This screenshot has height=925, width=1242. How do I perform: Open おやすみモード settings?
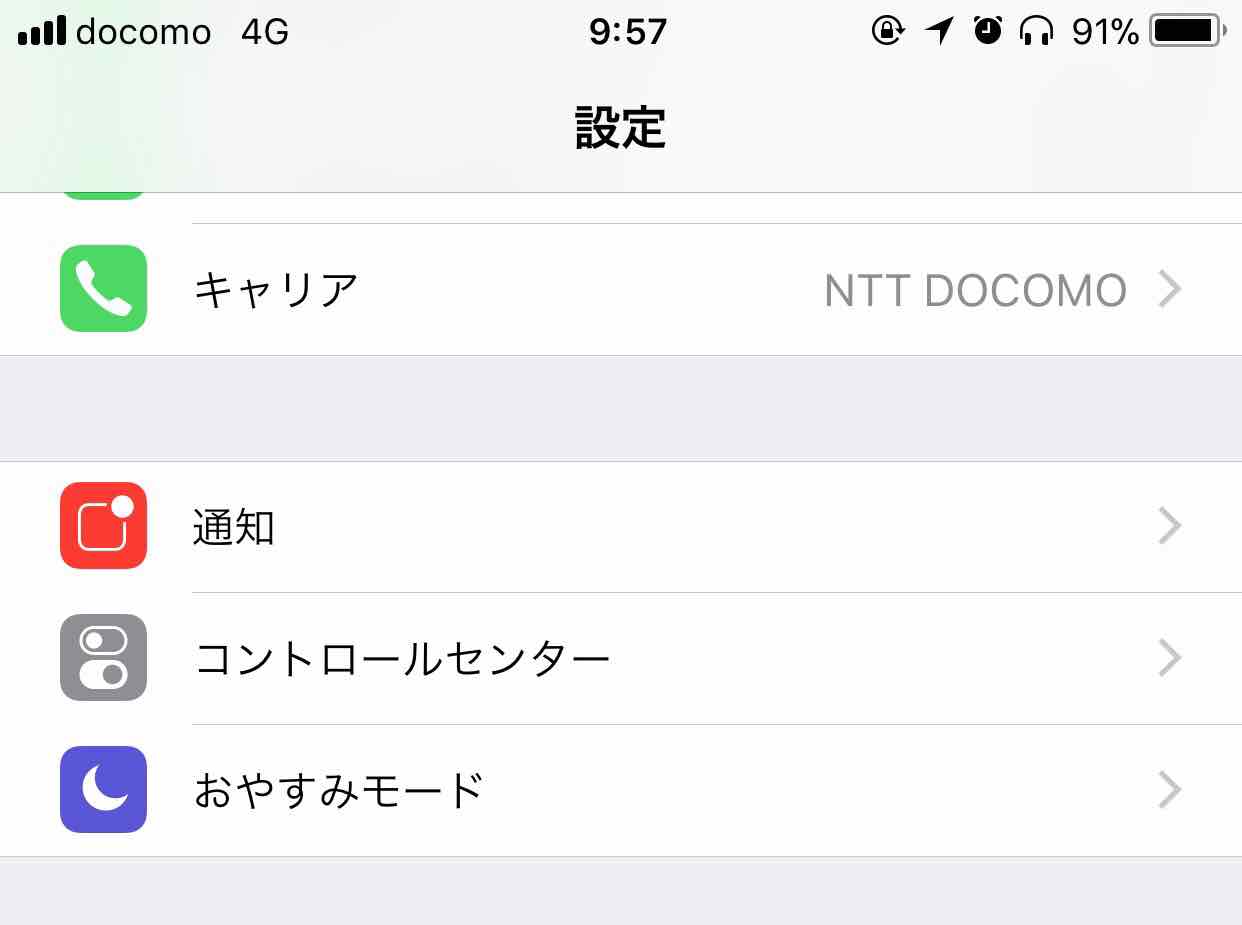coord(620,790)
